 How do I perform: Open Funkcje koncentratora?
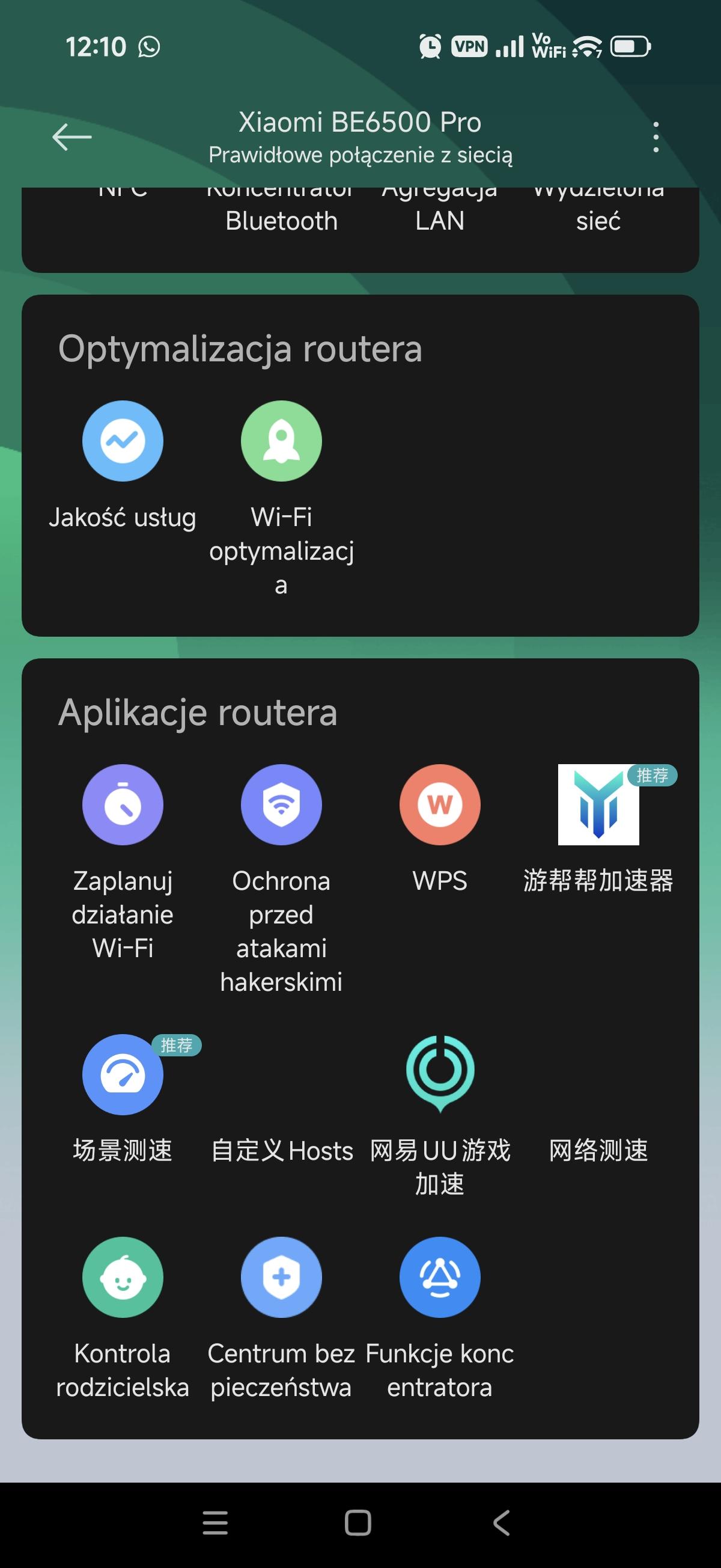pos(439,1277)
